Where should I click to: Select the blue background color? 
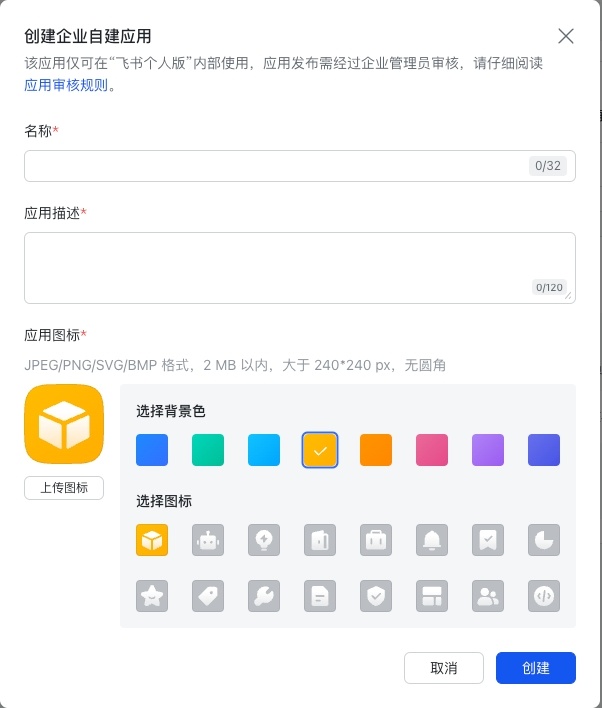(x=152, y=450)
